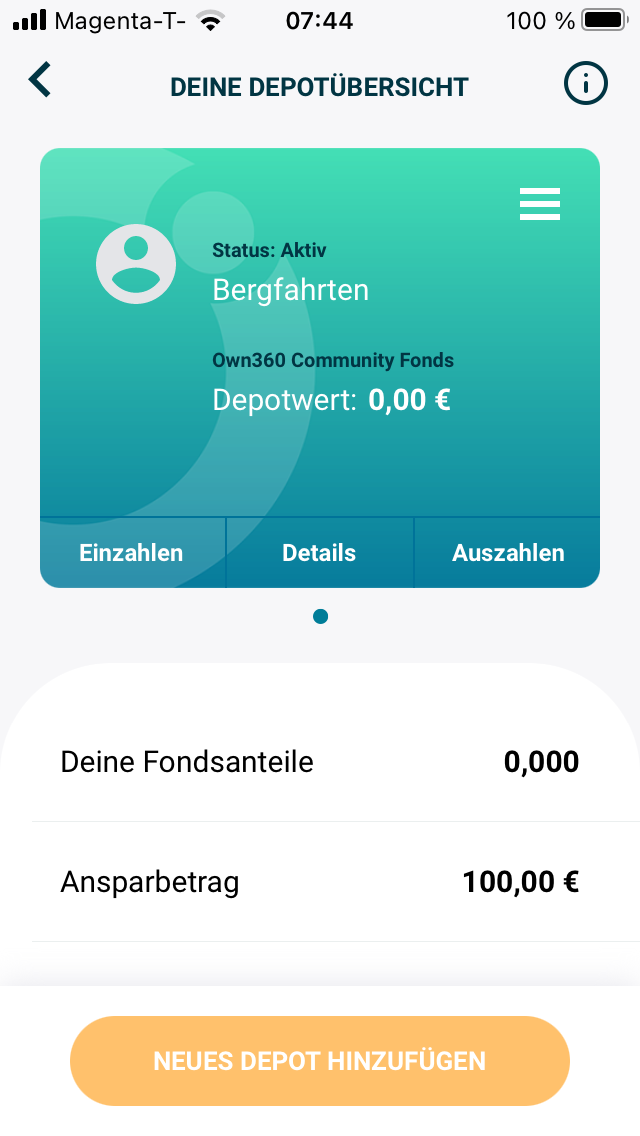640x1136 pixels.
Task: Choose Auszahlen on the depot card
Action: point(508,553)
